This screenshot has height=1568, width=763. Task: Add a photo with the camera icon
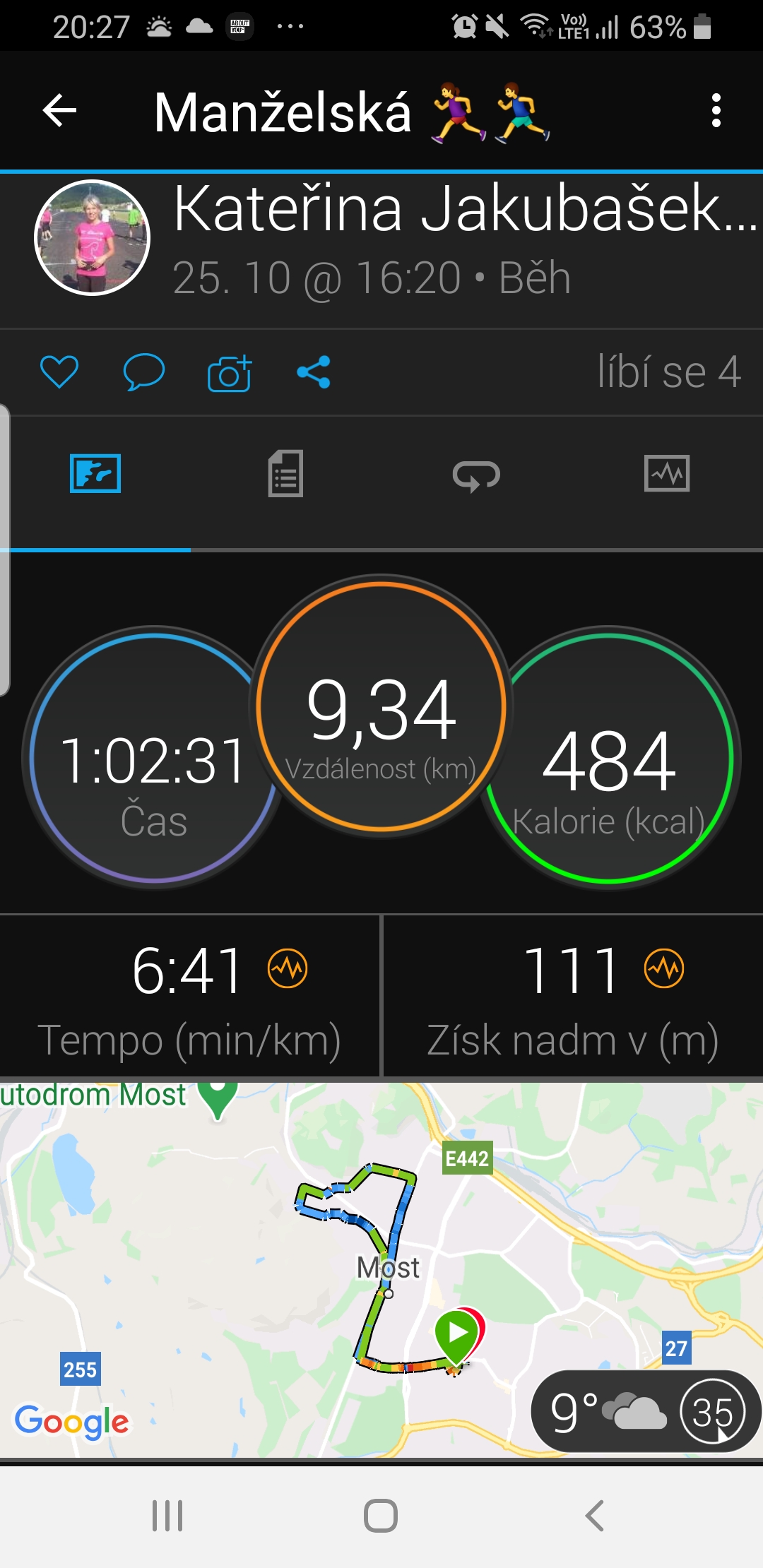[230, 372]
